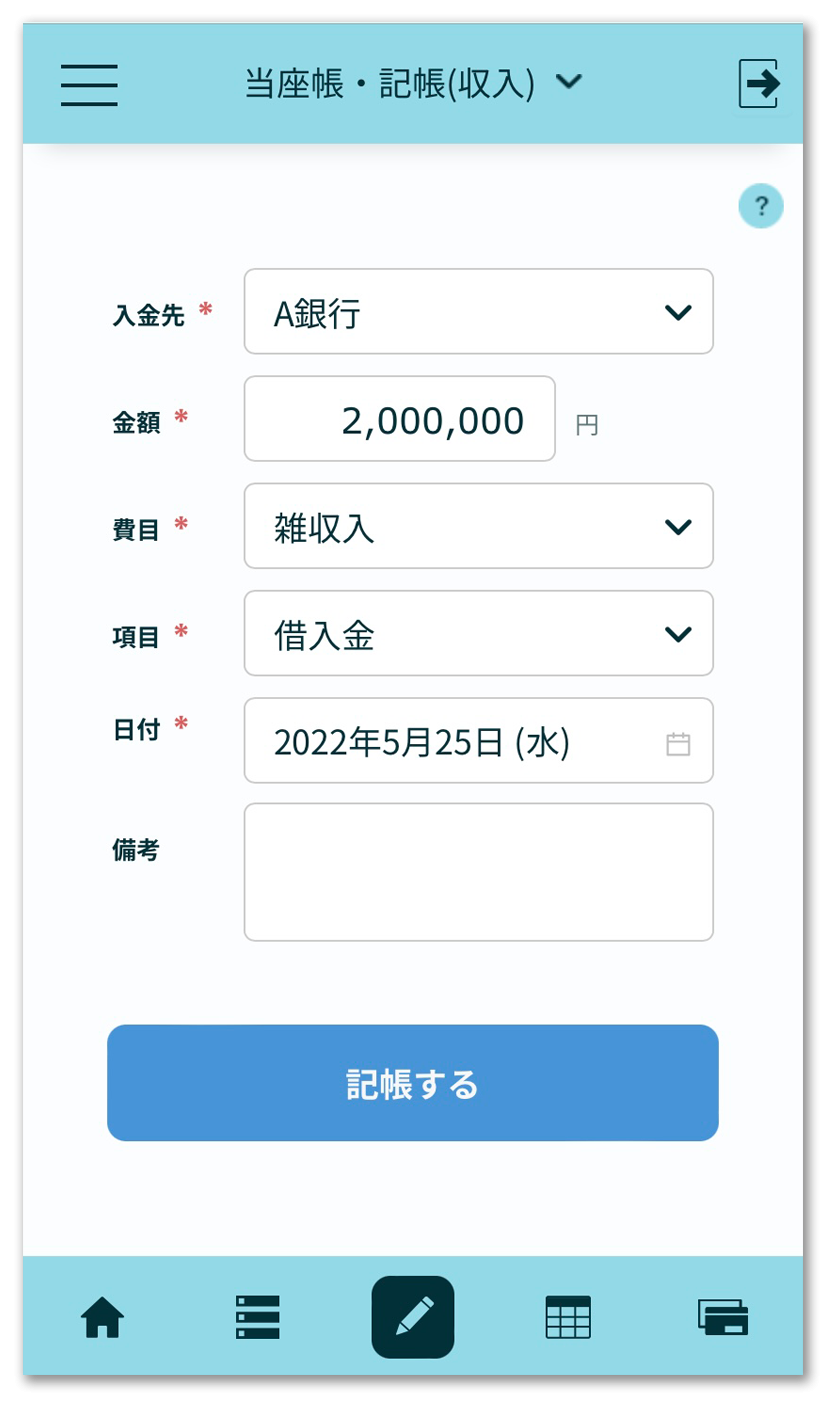This screenshot has width=828, height=1420.
Task: Tap the logout icon
Action: coord(760,84)
